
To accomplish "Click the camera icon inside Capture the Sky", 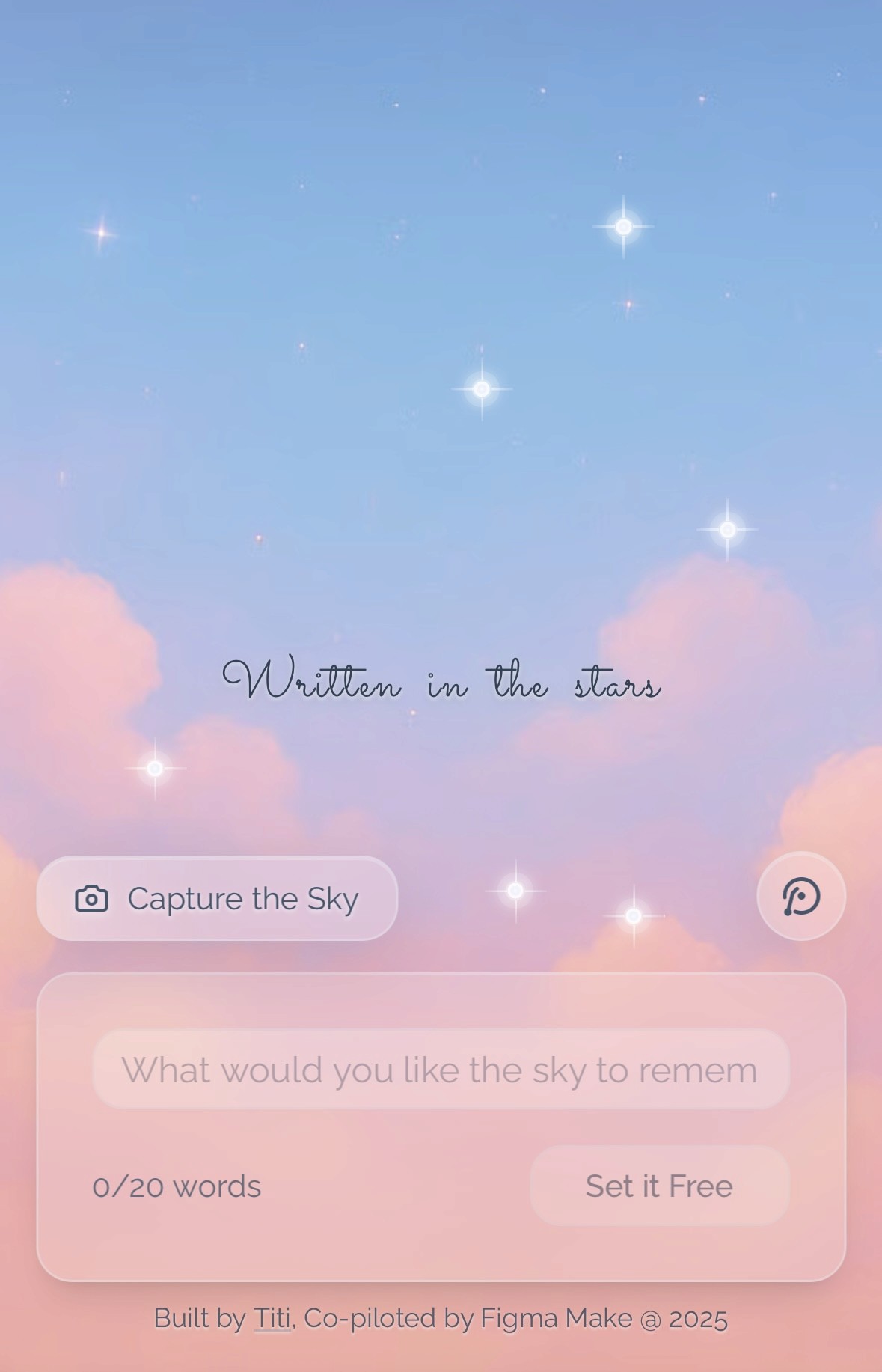I will click(92, 898).
